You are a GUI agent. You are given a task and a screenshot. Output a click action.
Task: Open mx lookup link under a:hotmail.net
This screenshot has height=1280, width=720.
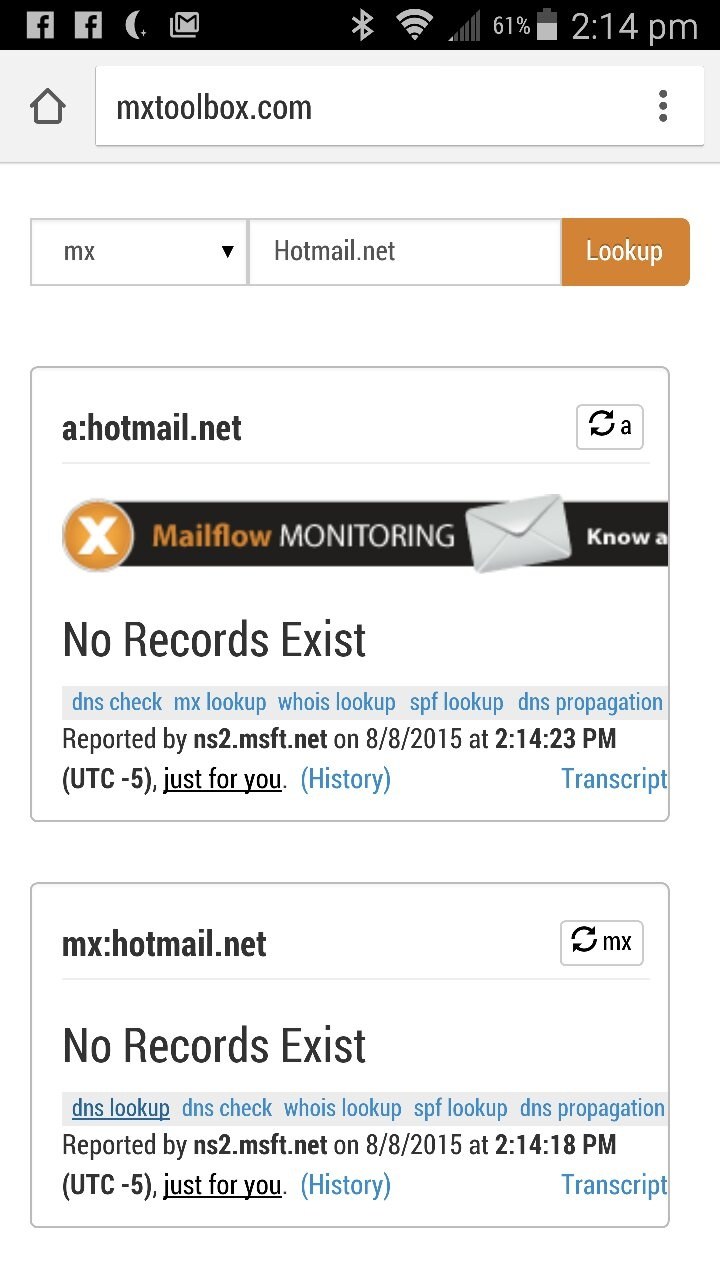220,702
